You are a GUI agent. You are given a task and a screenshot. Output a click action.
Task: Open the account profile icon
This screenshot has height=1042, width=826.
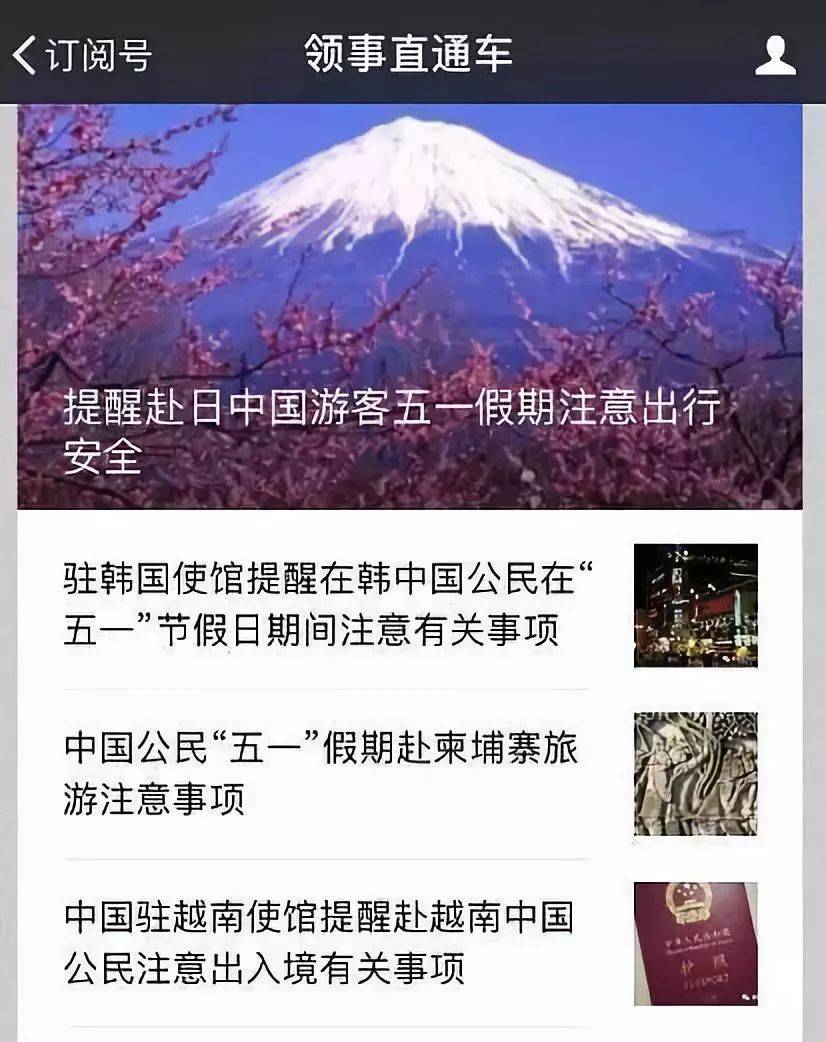pos(775,55)
